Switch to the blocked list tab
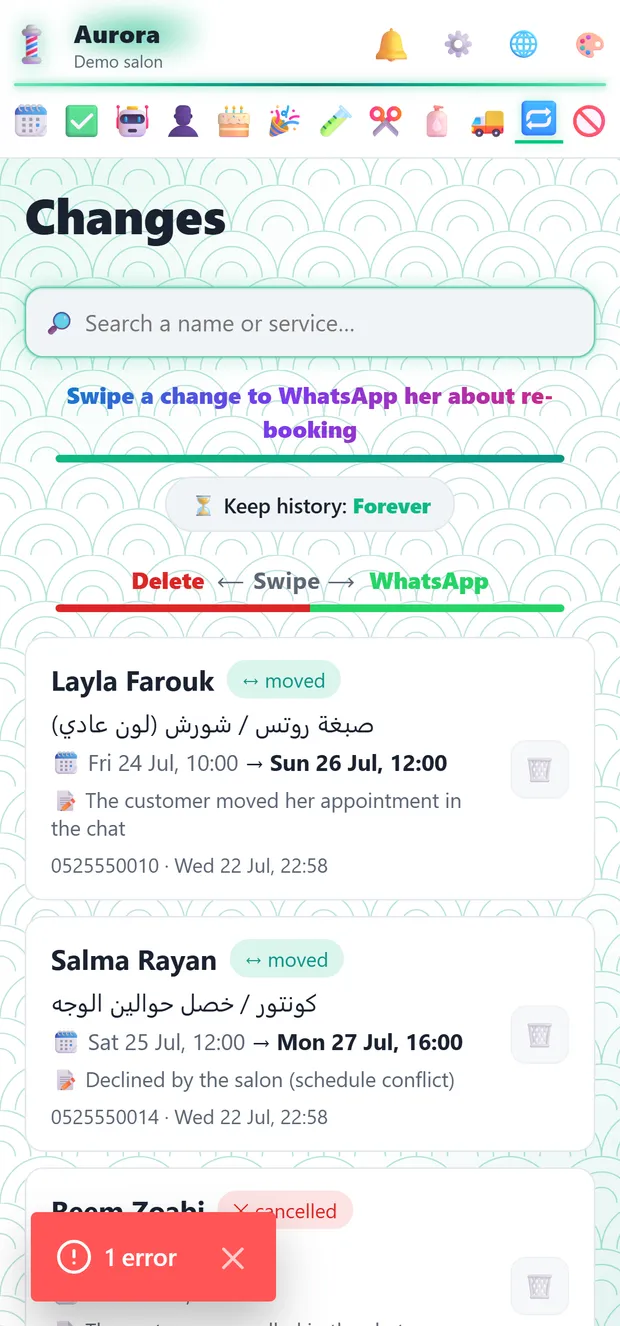The image size is (620, 1326). tap(589, 122)
